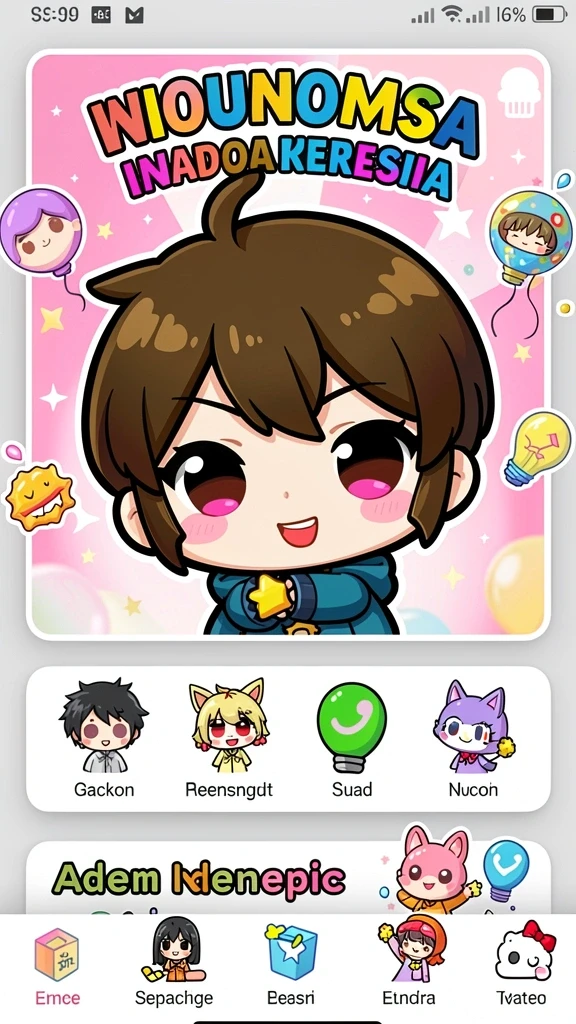The image size is (576, 1024).
Task: Open the Adem Idenepic card
Action: coord(288,877)
